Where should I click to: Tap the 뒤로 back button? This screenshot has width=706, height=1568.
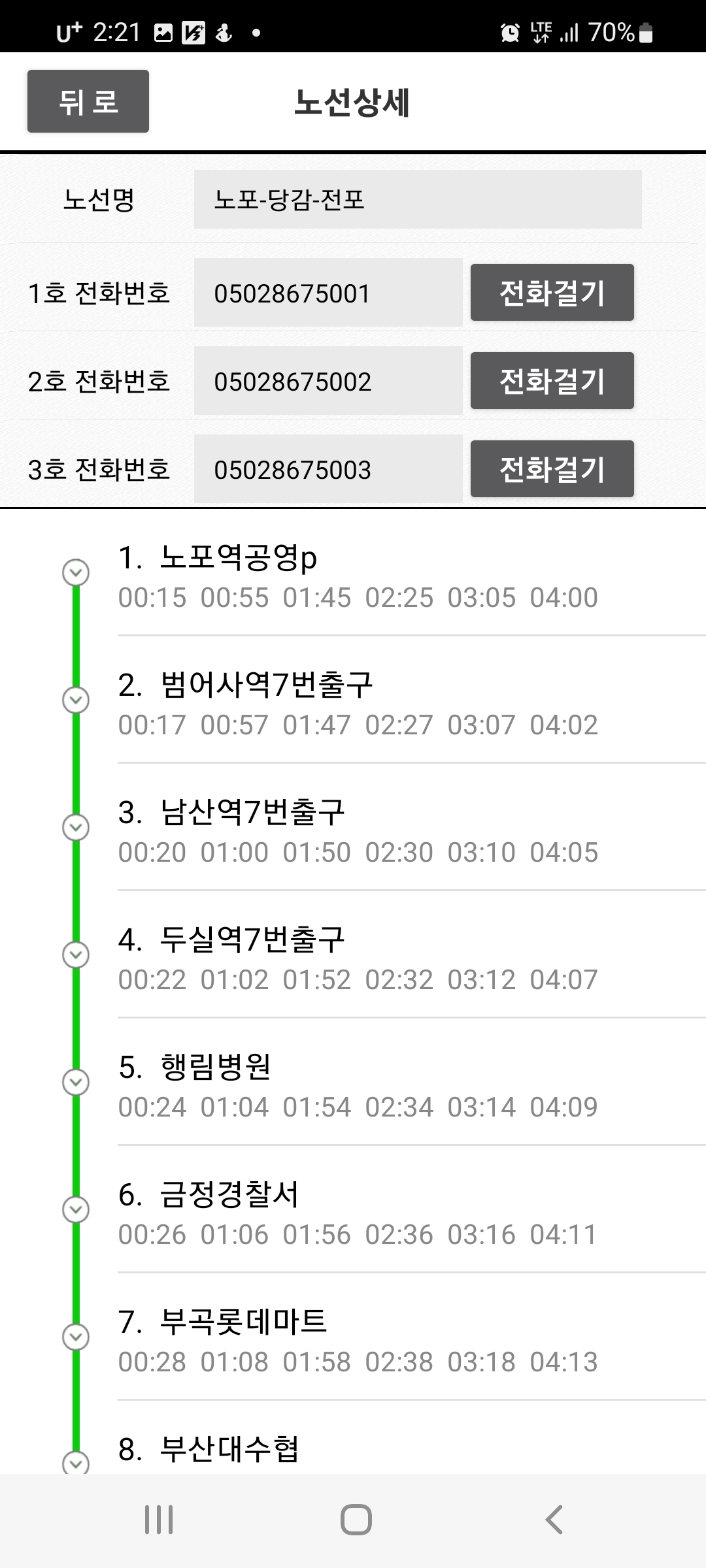pyautogui.click(x=88, y=101)
